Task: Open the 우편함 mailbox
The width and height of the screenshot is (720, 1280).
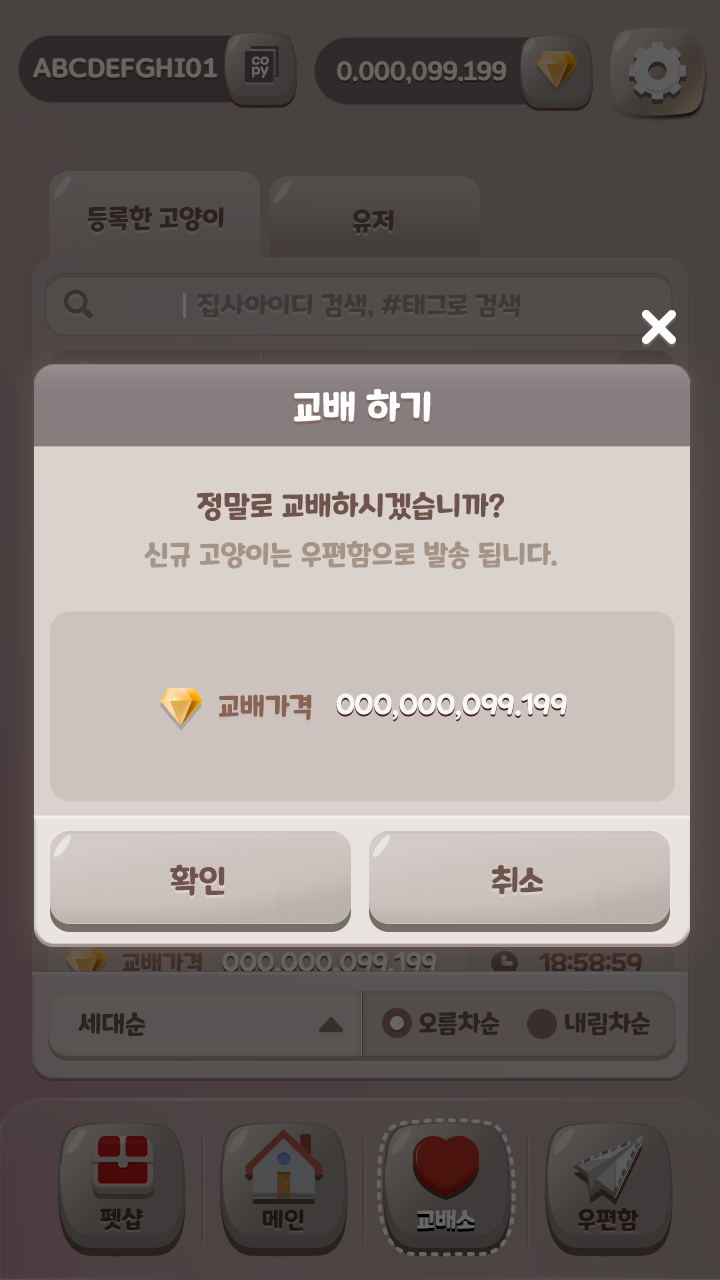Action: coord(607,1185)
